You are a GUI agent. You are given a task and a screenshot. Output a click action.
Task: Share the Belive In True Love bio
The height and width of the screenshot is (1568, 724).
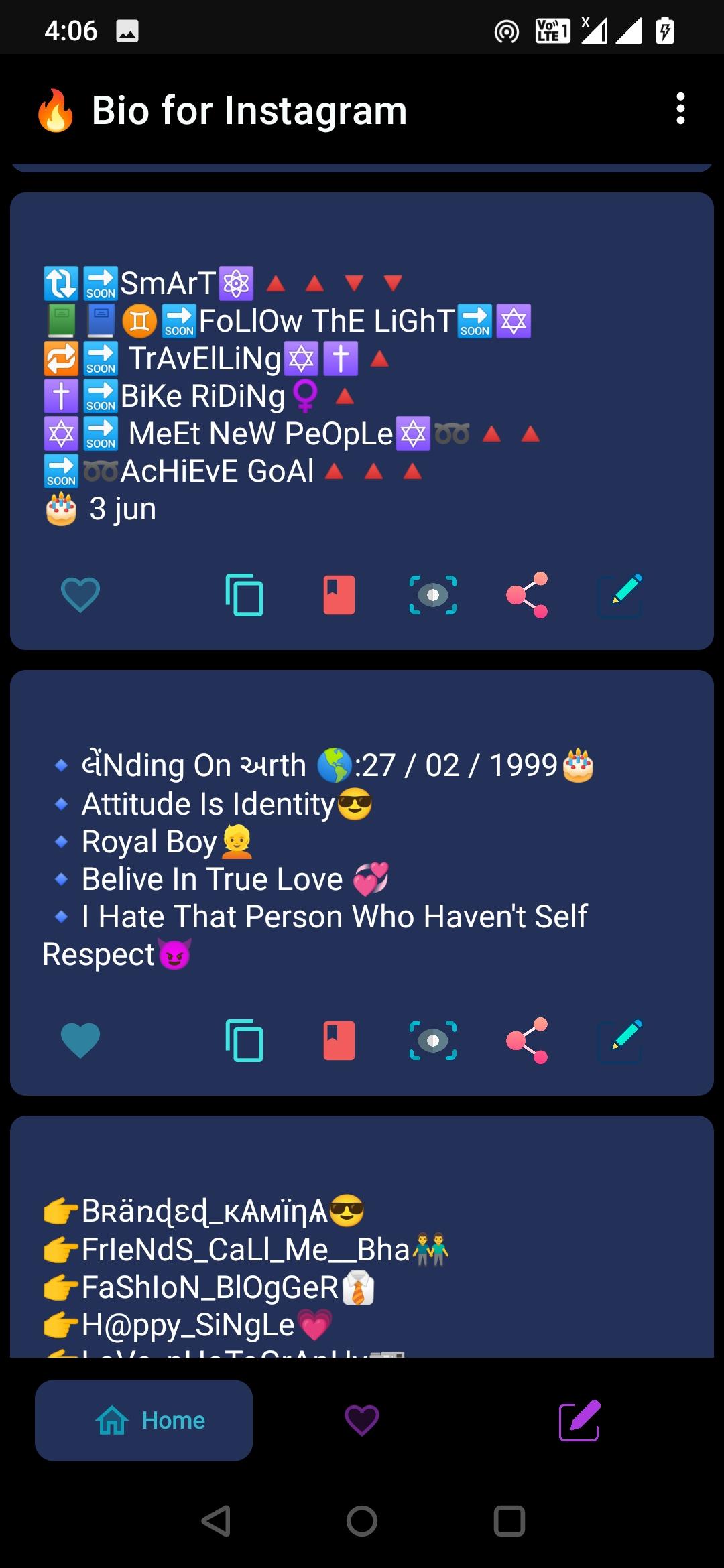coord(527,1041)
